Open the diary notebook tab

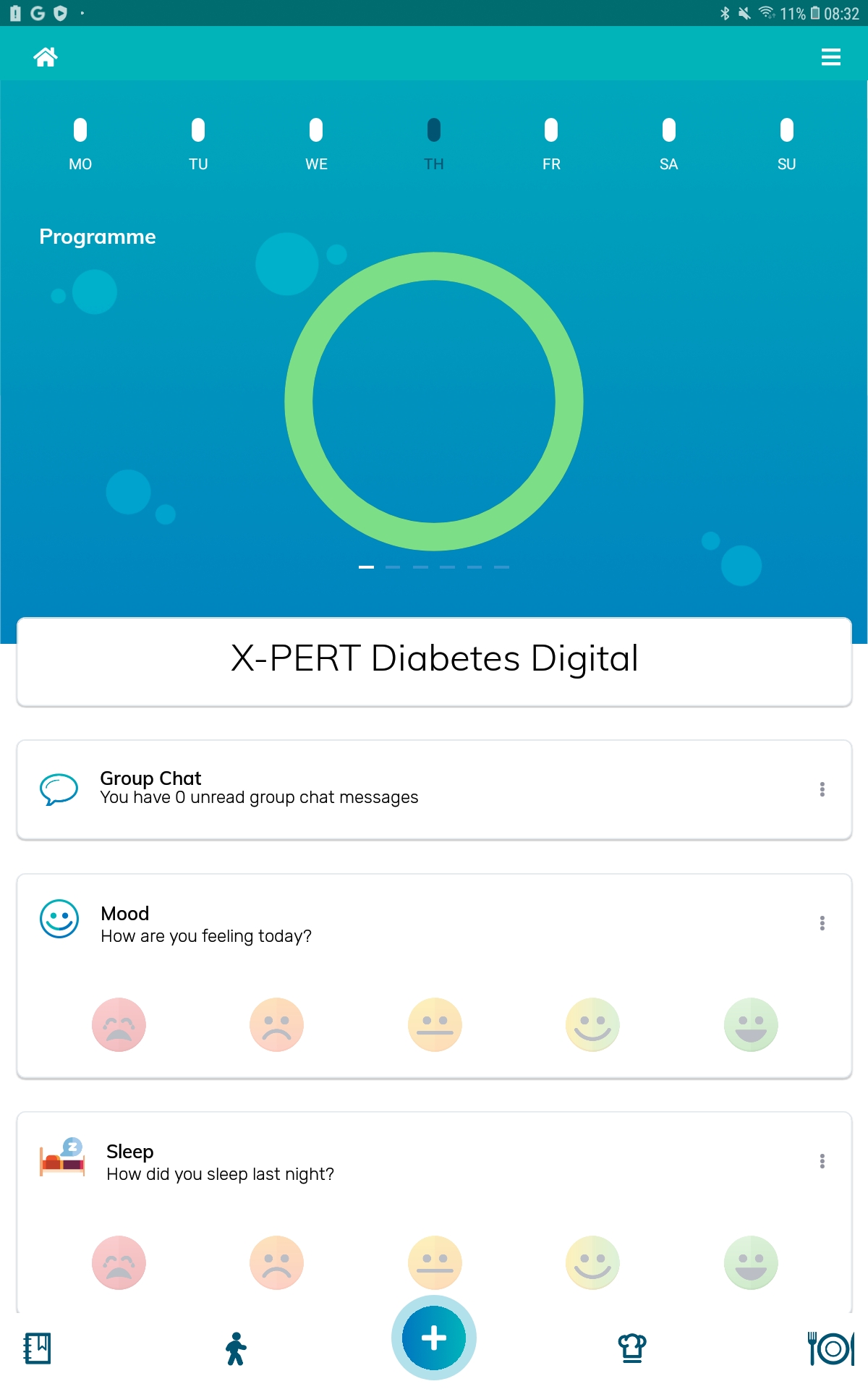pyautogui.click(x=37, y=1348)
